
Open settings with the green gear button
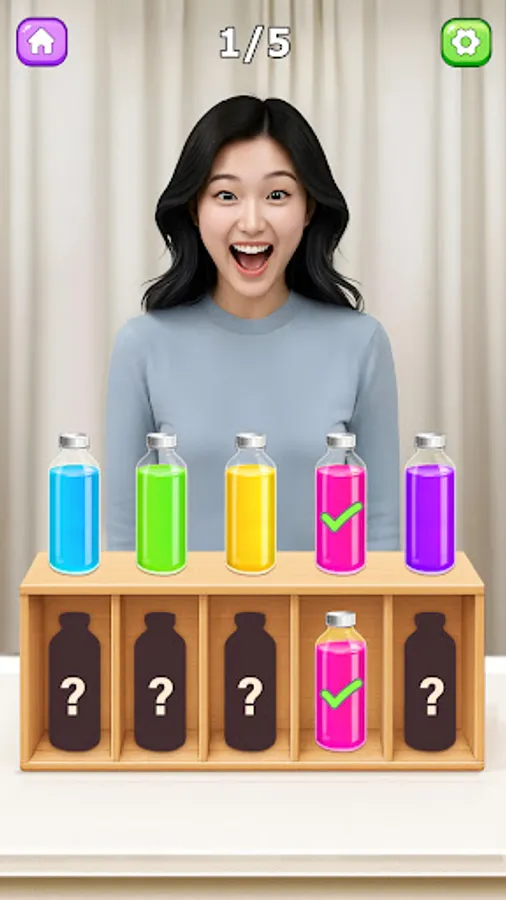(466, 42)
